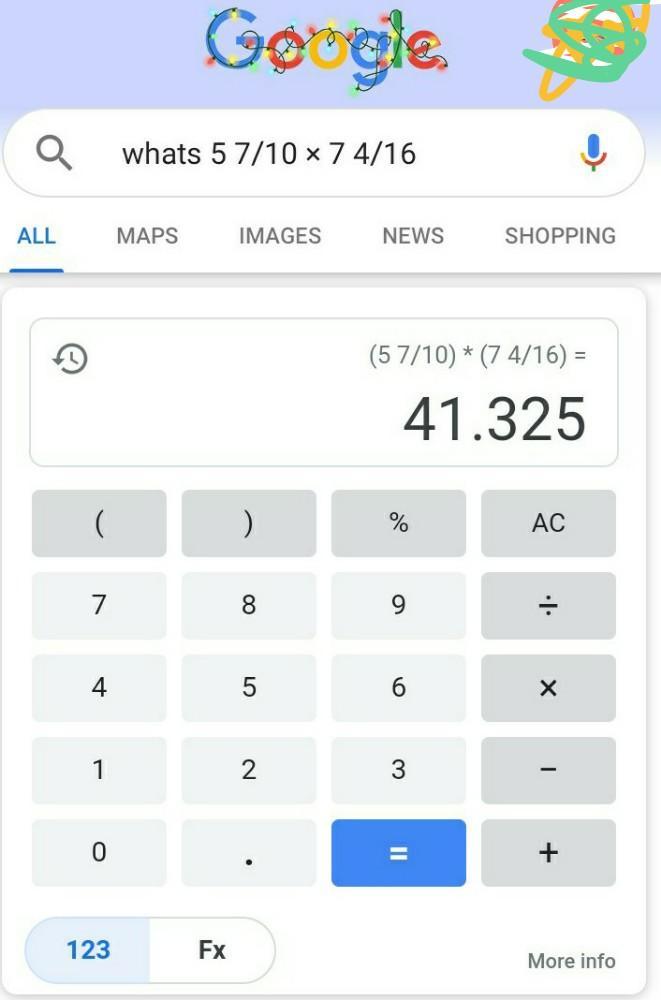Enter an open parenthesis
The height and width of the screenshot is (1000, 661).
[x=99, y=523]
